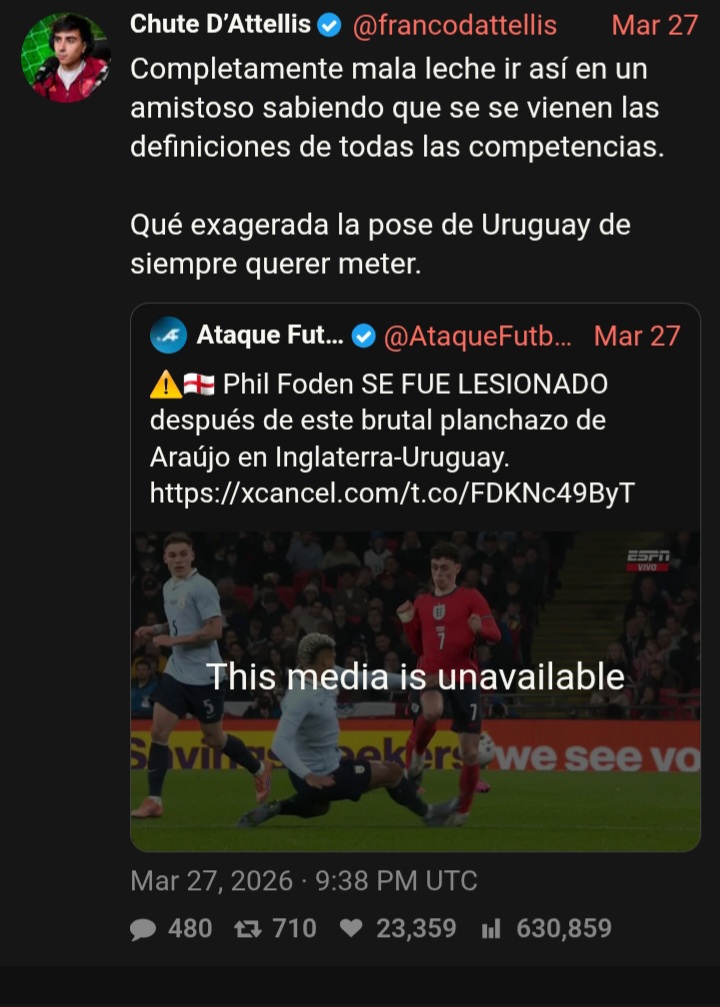Follow the xcancel.com/t.co/FDKNc49ByT link
The width and height of the screenshot is (720, 1007).
click(x=392, y=493)
